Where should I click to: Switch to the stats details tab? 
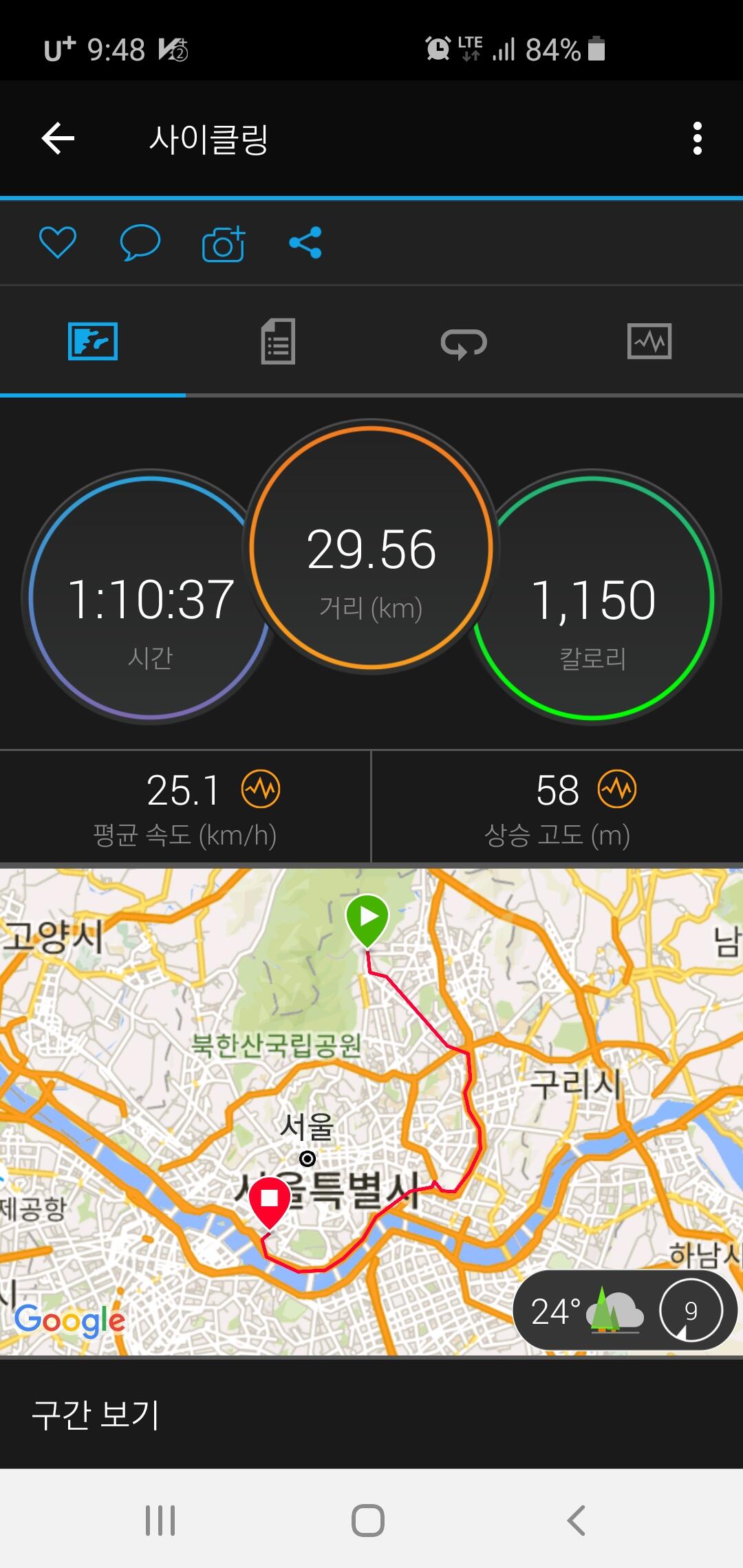(x=278, y=341)
